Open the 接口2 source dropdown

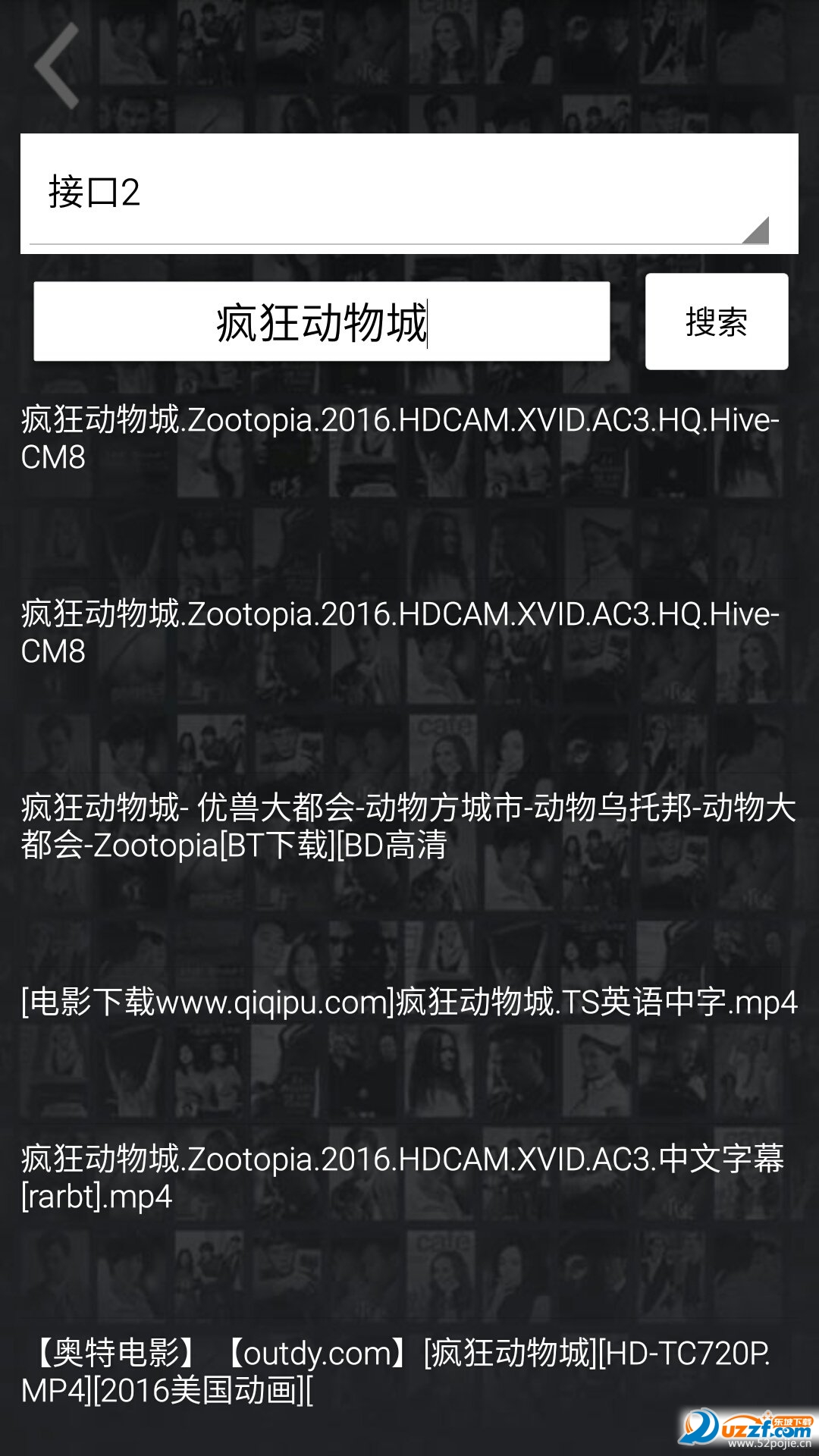point(409,193)
